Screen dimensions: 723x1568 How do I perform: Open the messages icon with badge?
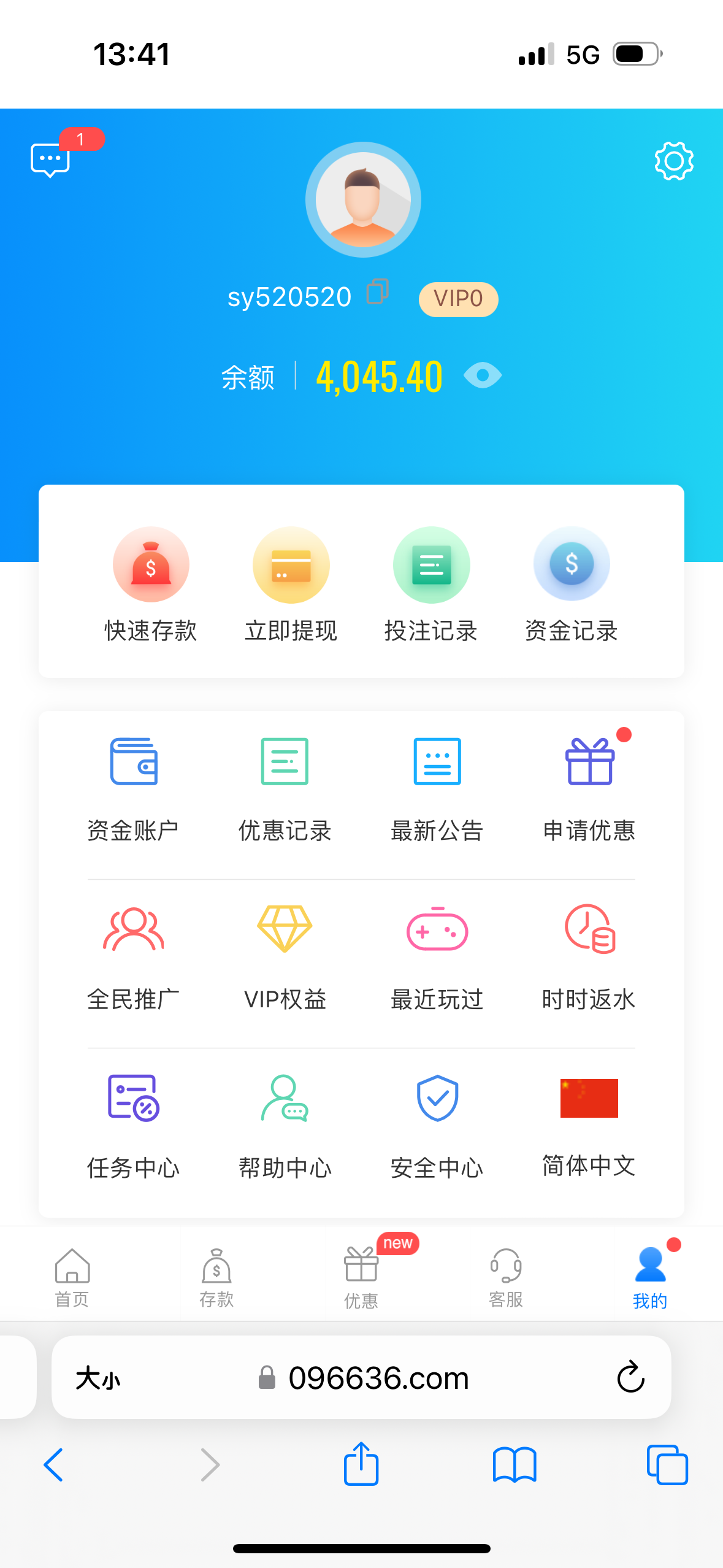[x=52, y=159]
